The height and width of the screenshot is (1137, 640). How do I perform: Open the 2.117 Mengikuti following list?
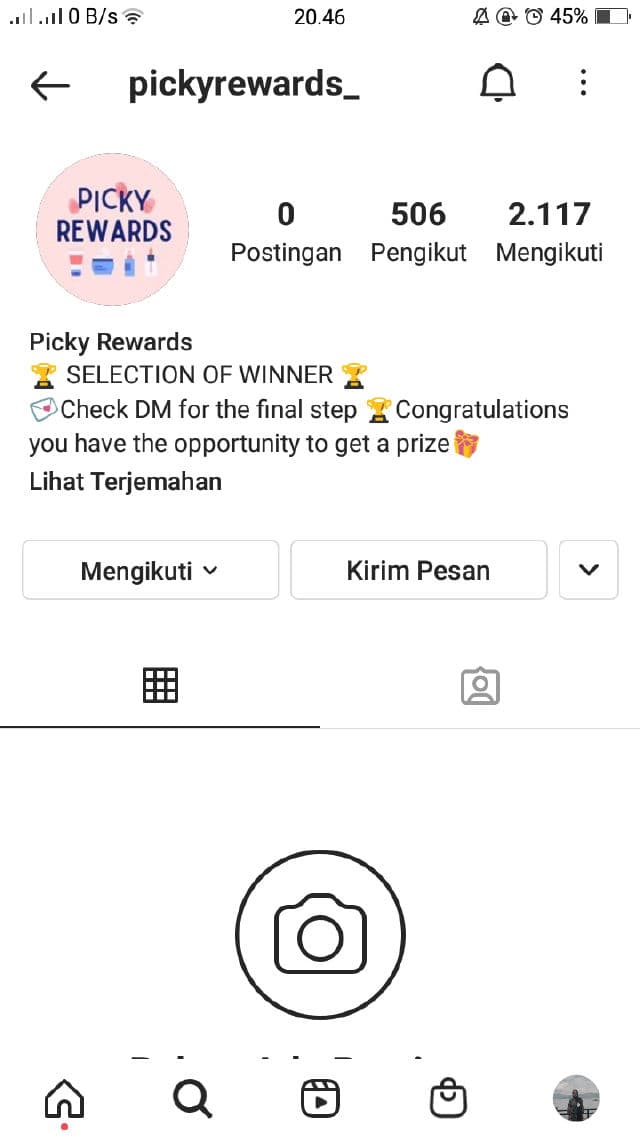click(x=549, y=231)
